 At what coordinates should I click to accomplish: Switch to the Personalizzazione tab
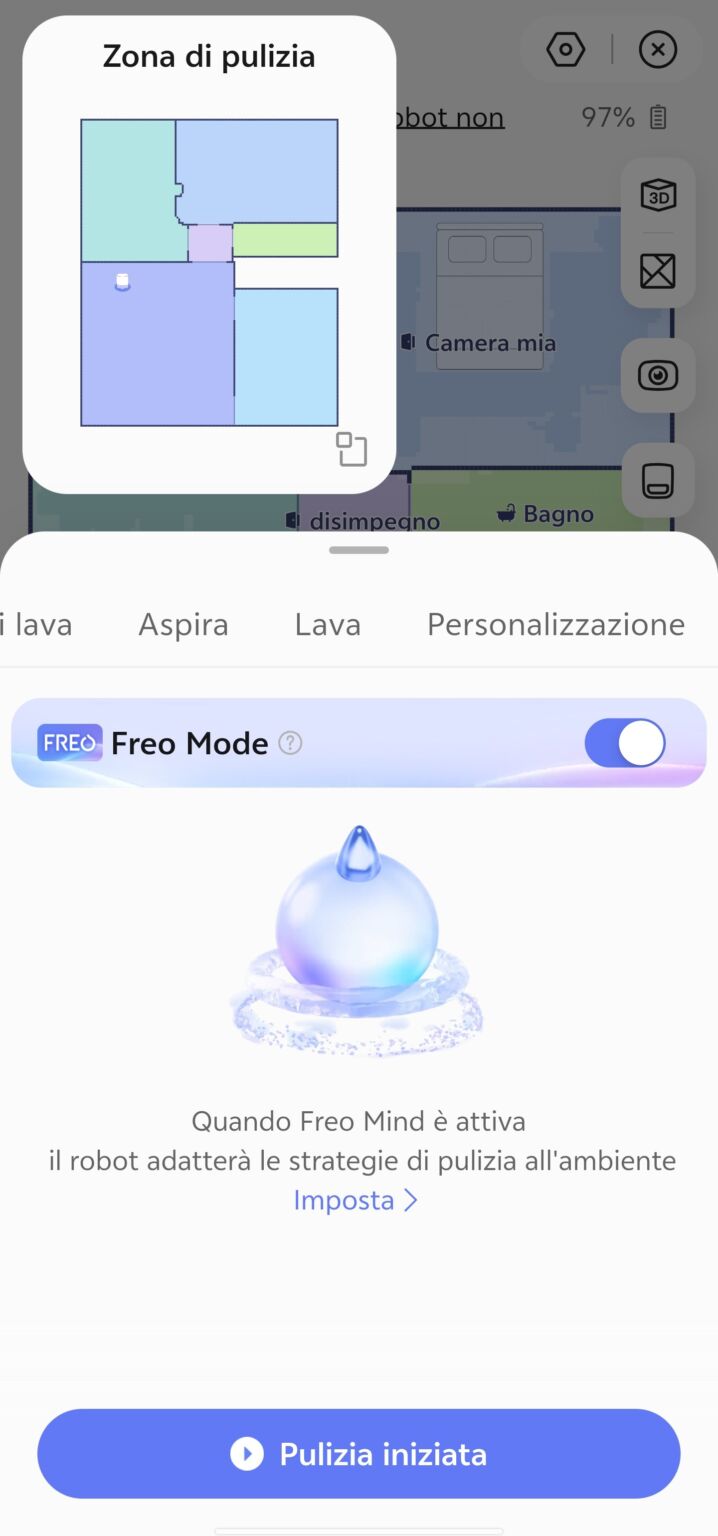click(x=555, y=625)
